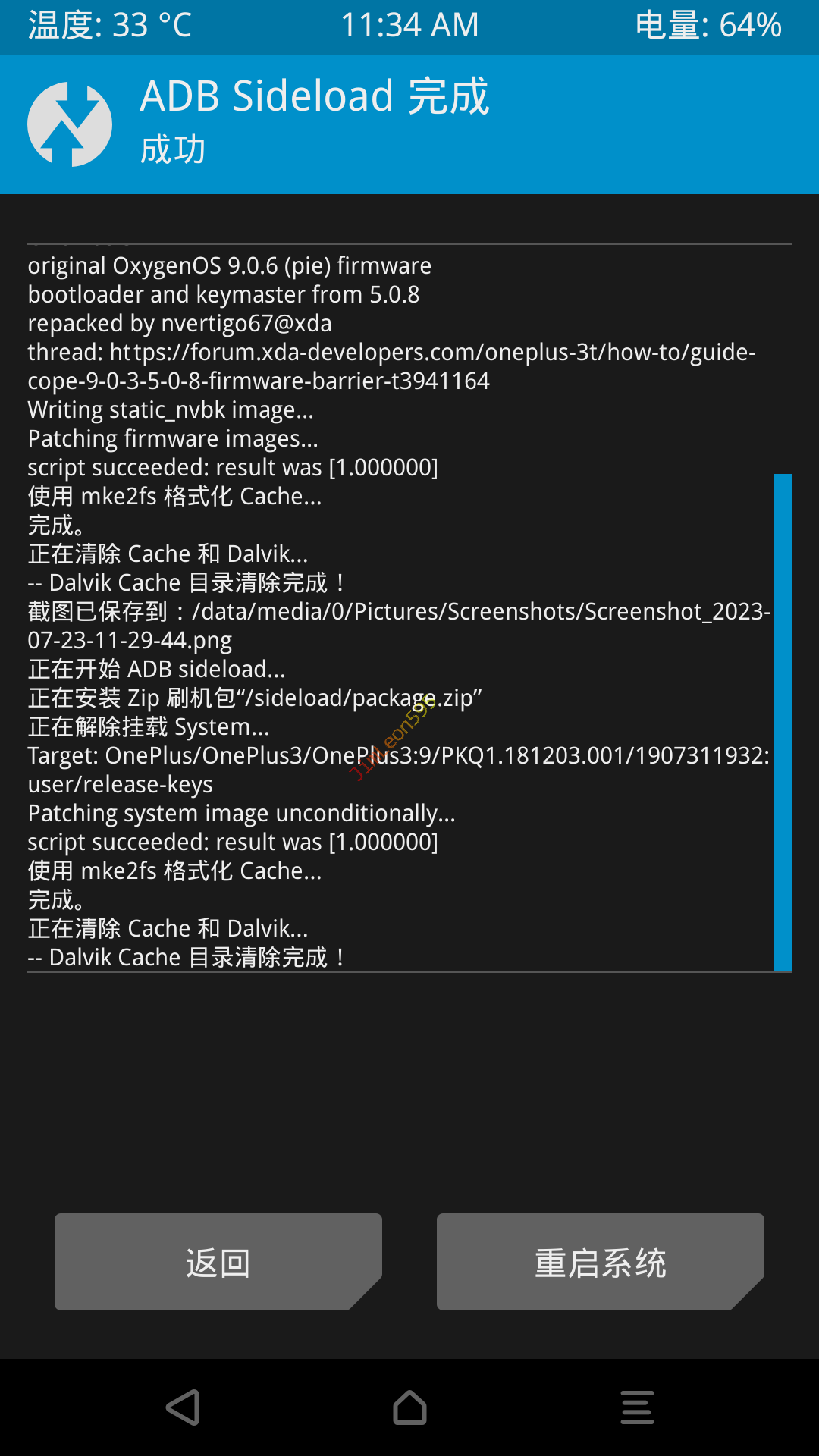This screenshot has height=1456, width=819.
Task: Open the log menu icon in the bottom bar
Action: pos(637,1407)
